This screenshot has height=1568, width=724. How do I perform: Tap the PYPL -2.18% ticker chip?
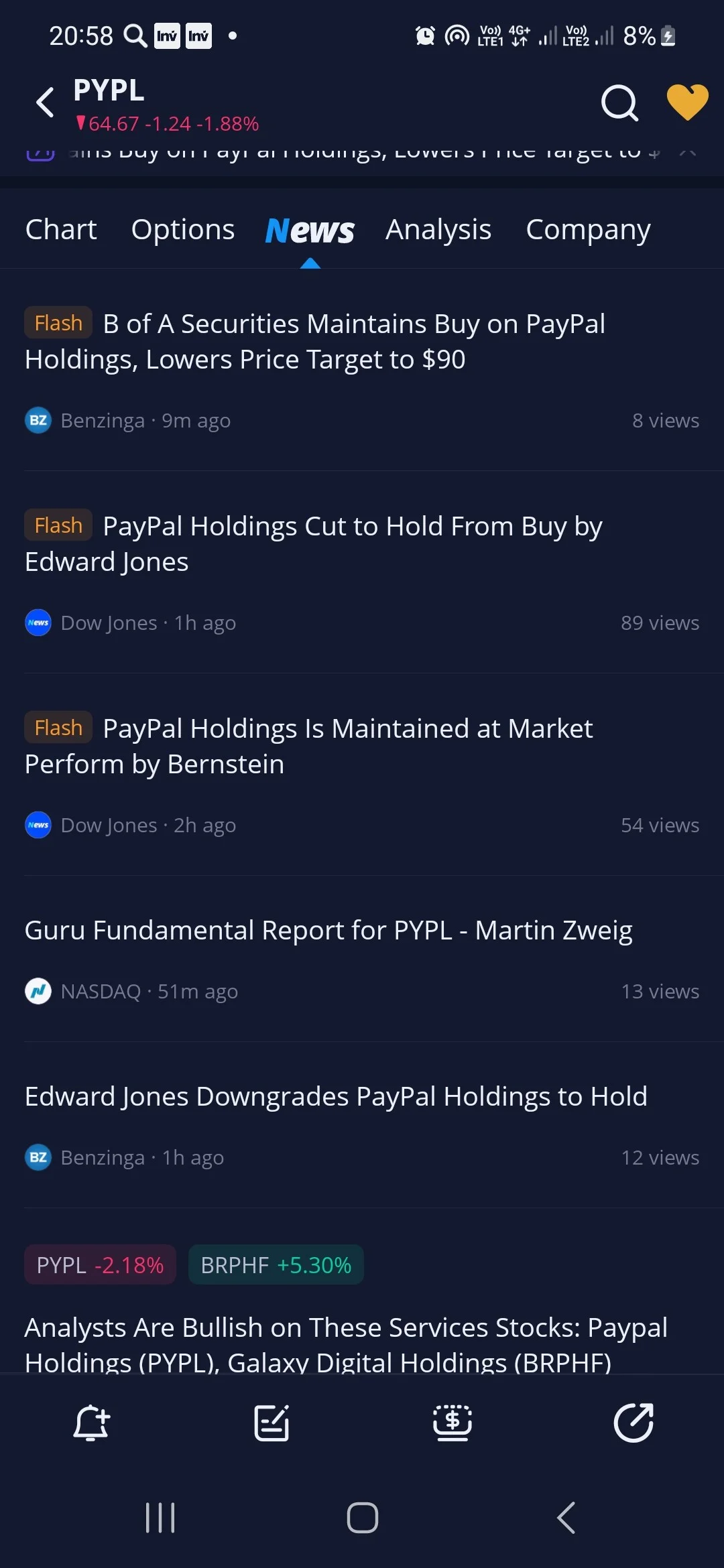100,1264
